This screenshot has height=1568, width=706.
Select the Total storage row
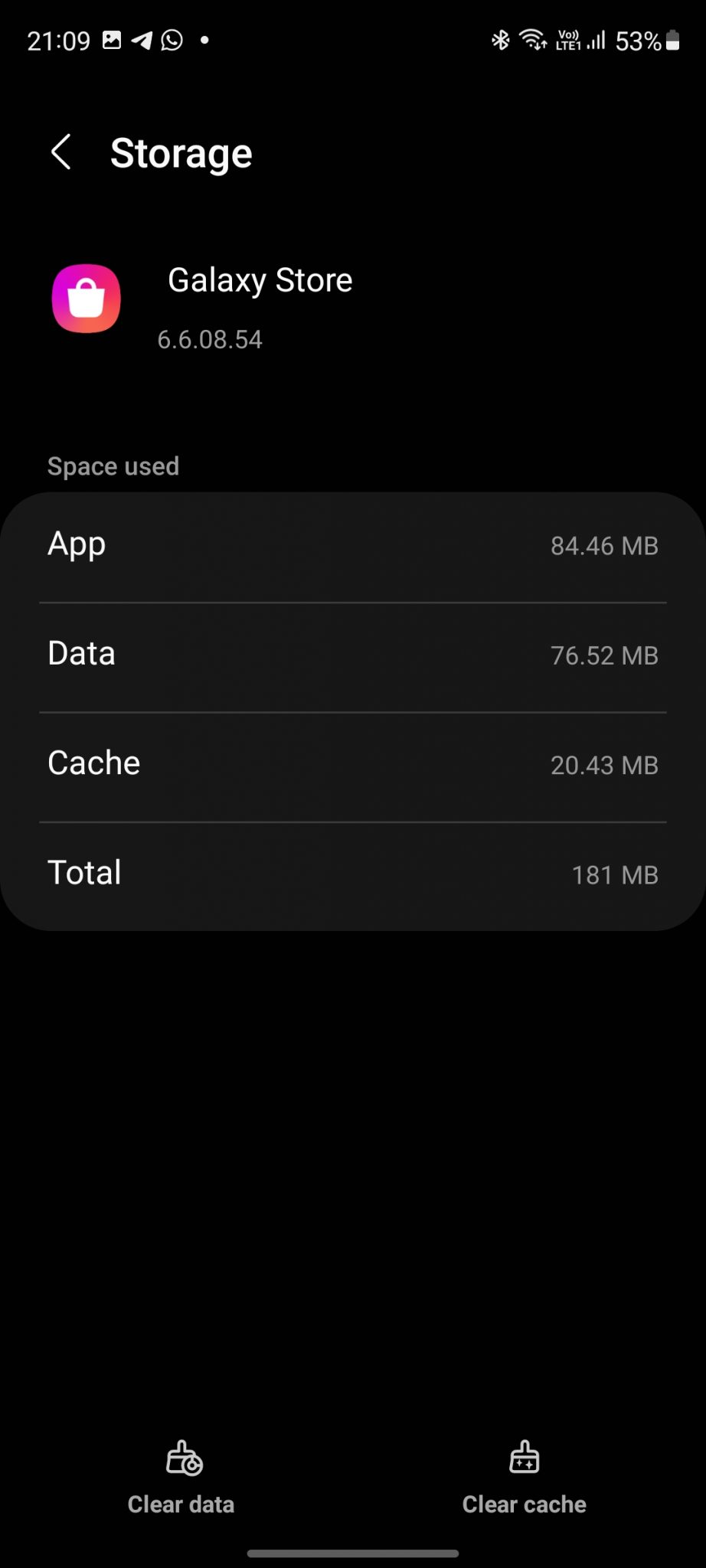[x=353, y=873]
